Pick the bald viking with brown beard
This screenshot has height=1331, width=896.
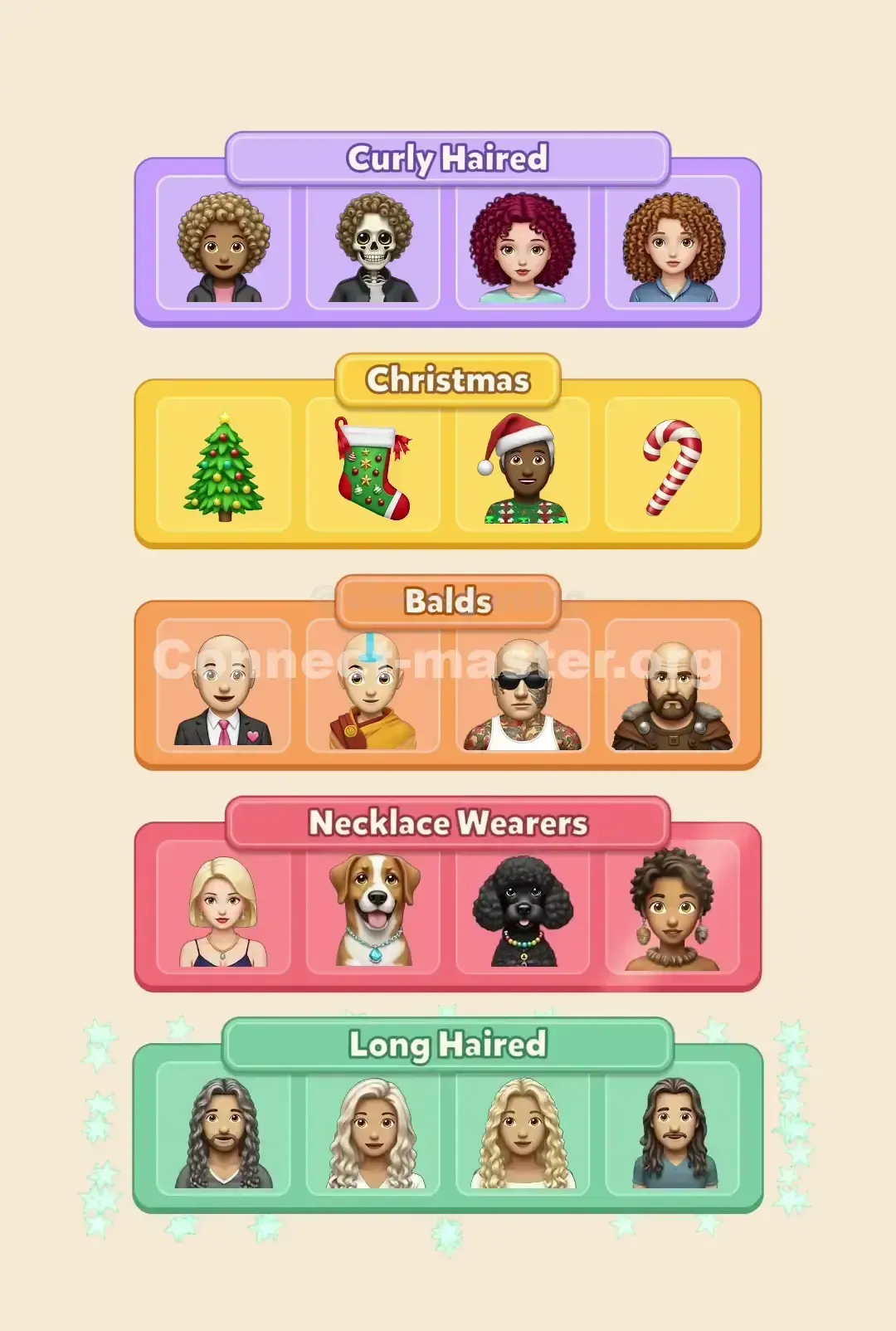[670, 687]
